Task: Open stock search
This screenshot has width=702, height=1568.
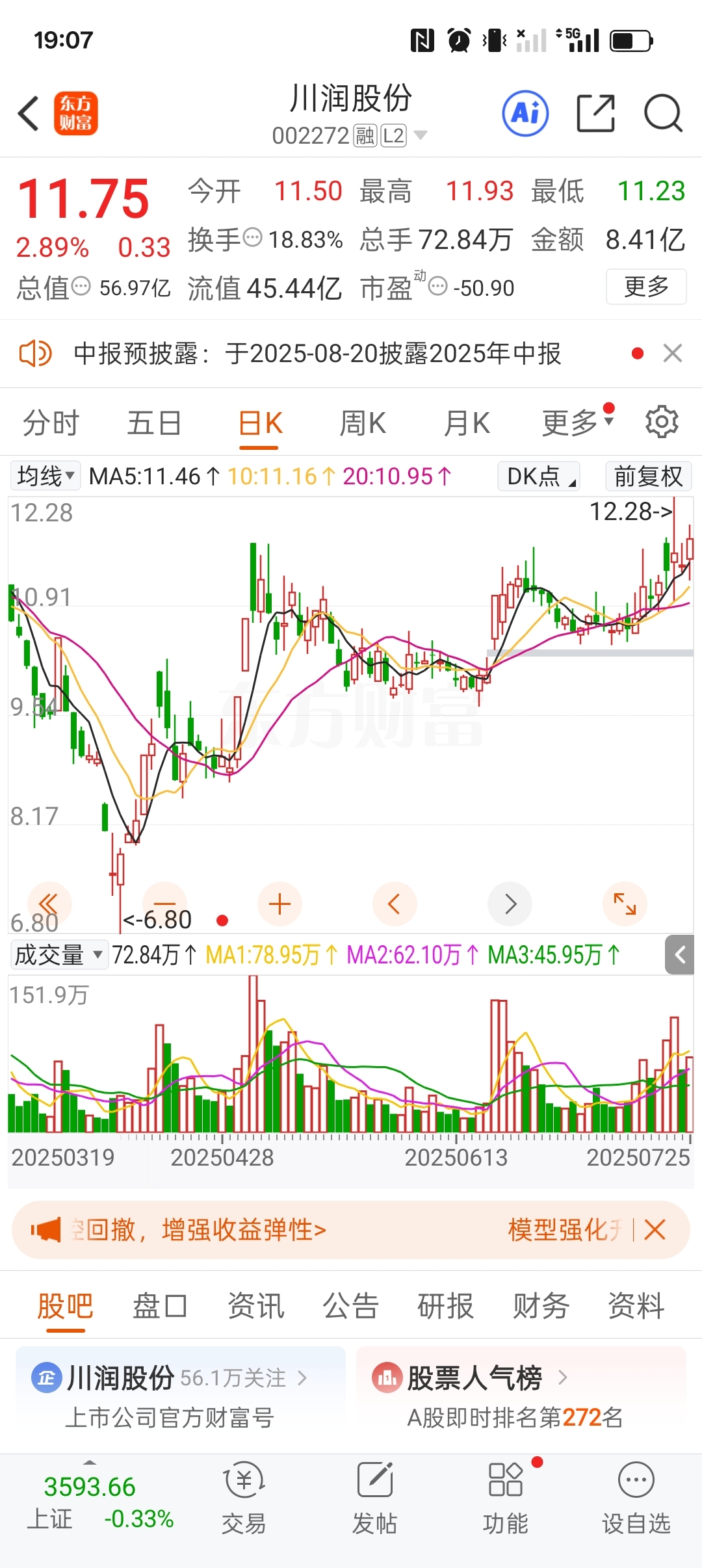Action: pos(662,113)
